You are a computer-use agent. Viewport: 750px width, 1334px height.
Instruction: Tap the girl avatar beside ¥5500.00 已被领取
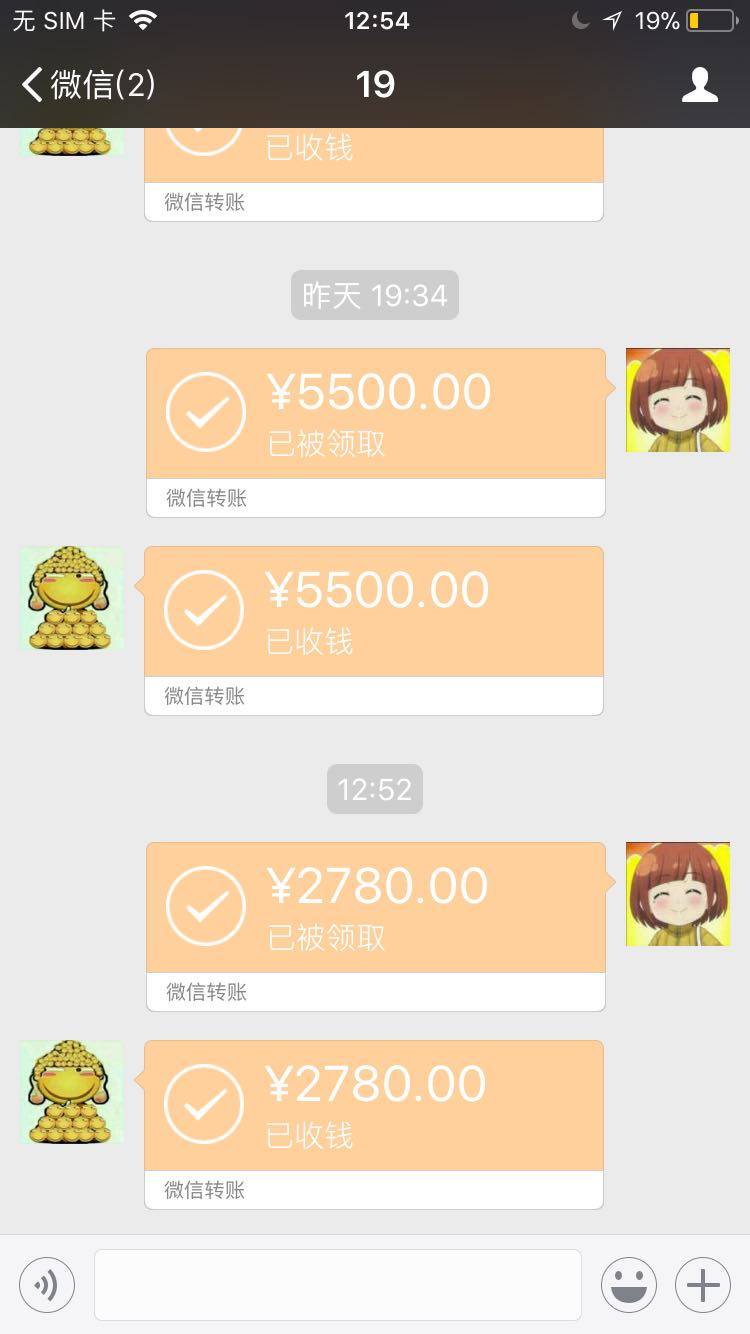[677, 400]
